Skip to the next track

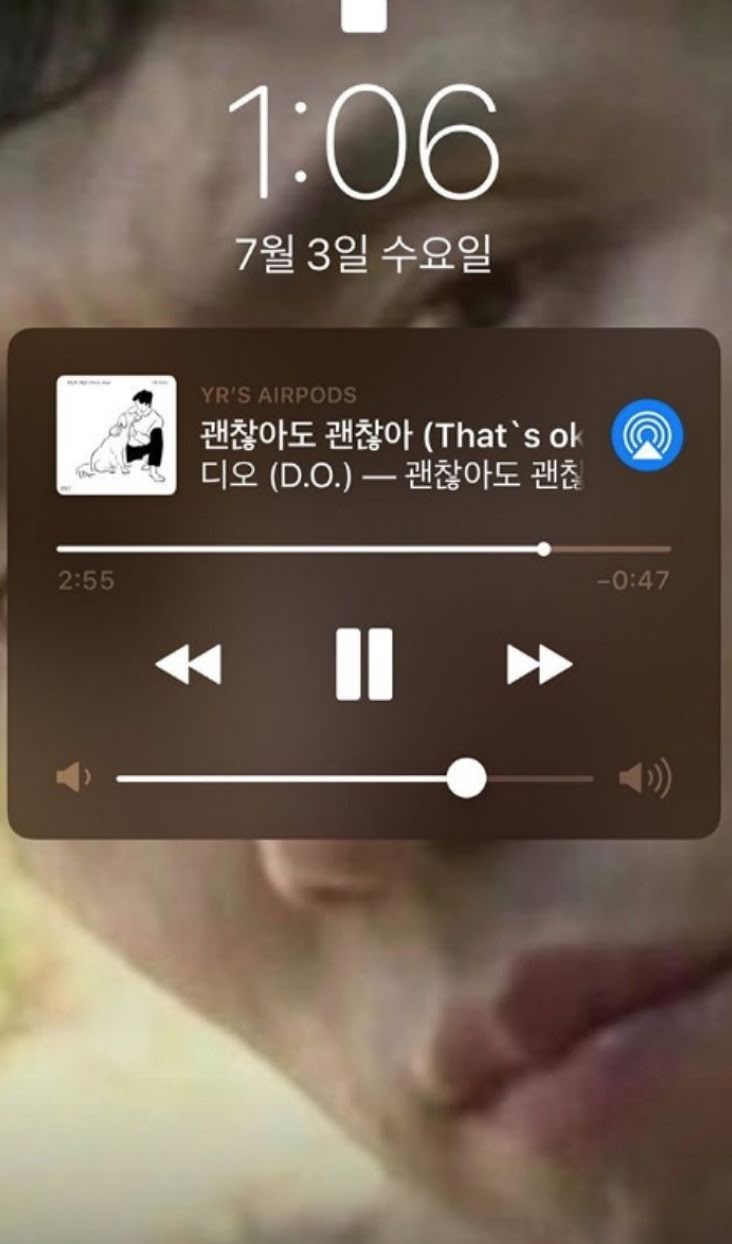click(539, 664)
